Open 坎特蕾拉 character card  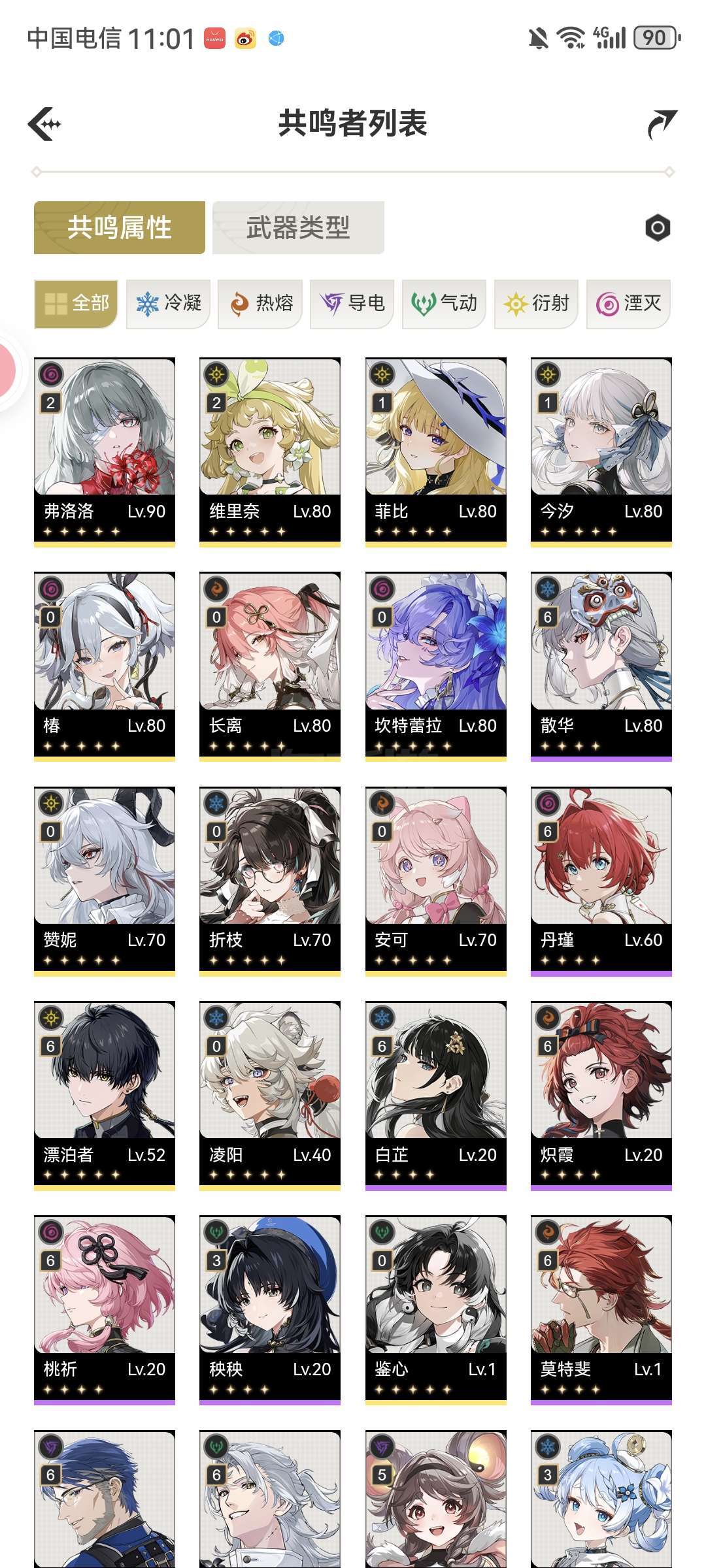[x=436, y=666]
